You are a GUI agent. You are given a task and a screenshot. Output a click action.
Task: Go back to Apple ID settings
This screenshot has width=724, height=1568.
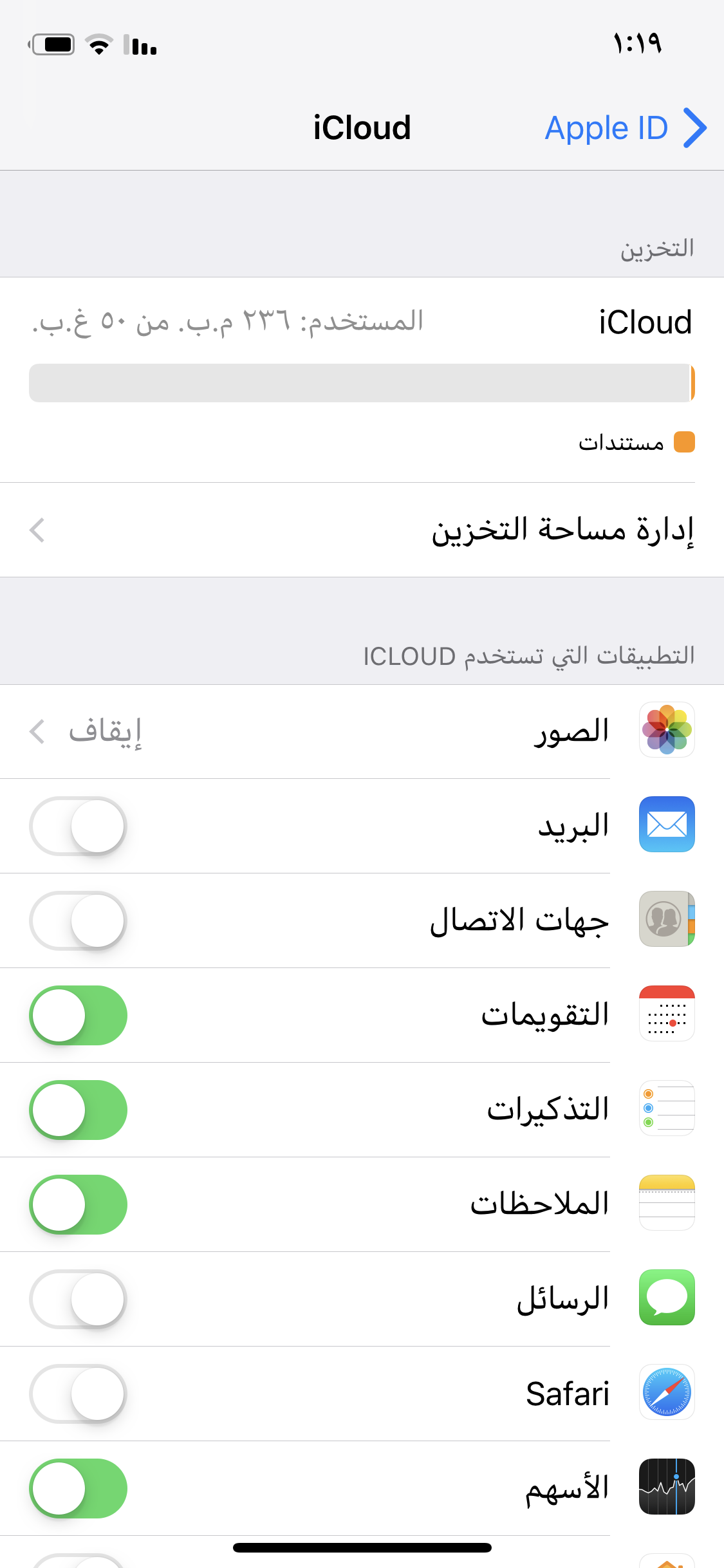tap(626, 128)
